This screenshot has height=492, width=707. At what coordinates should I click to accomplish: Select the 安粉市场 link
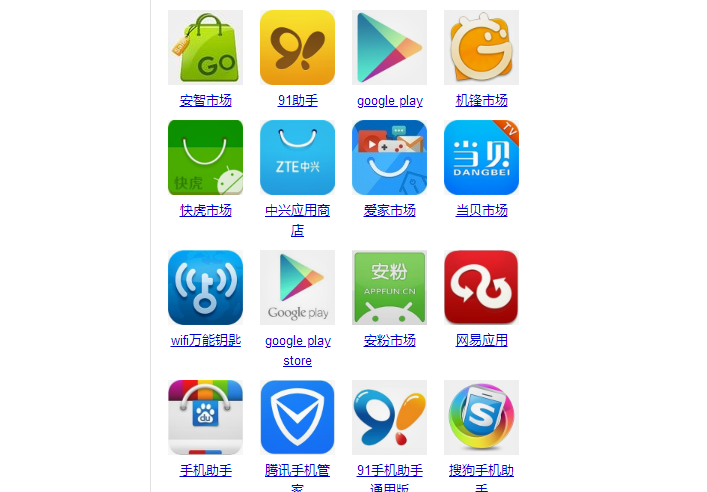click(389, 340)
